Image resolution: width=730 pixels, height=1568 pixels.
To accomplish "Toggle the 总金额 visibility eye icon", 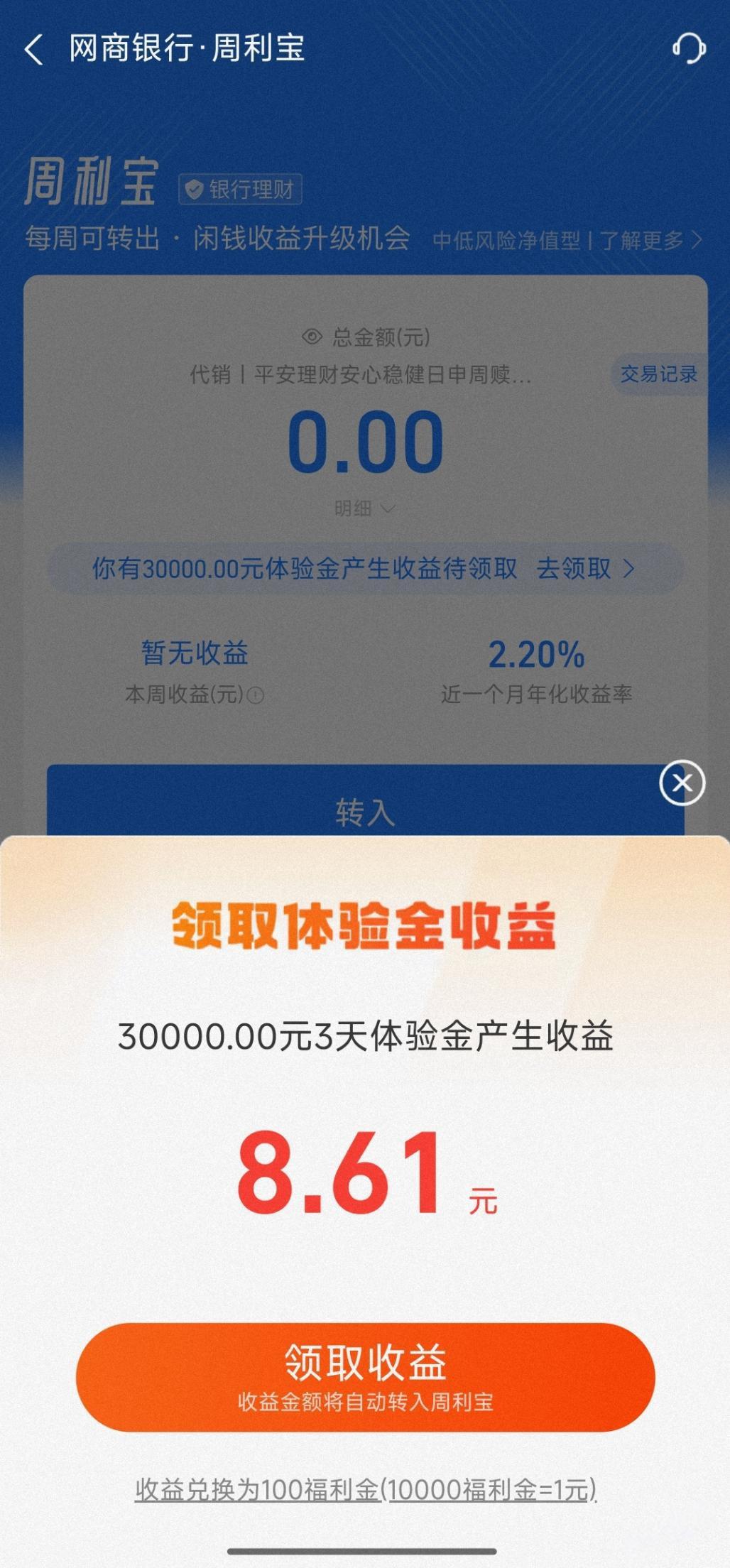I will pyautogui.click(x=312, y=337).
